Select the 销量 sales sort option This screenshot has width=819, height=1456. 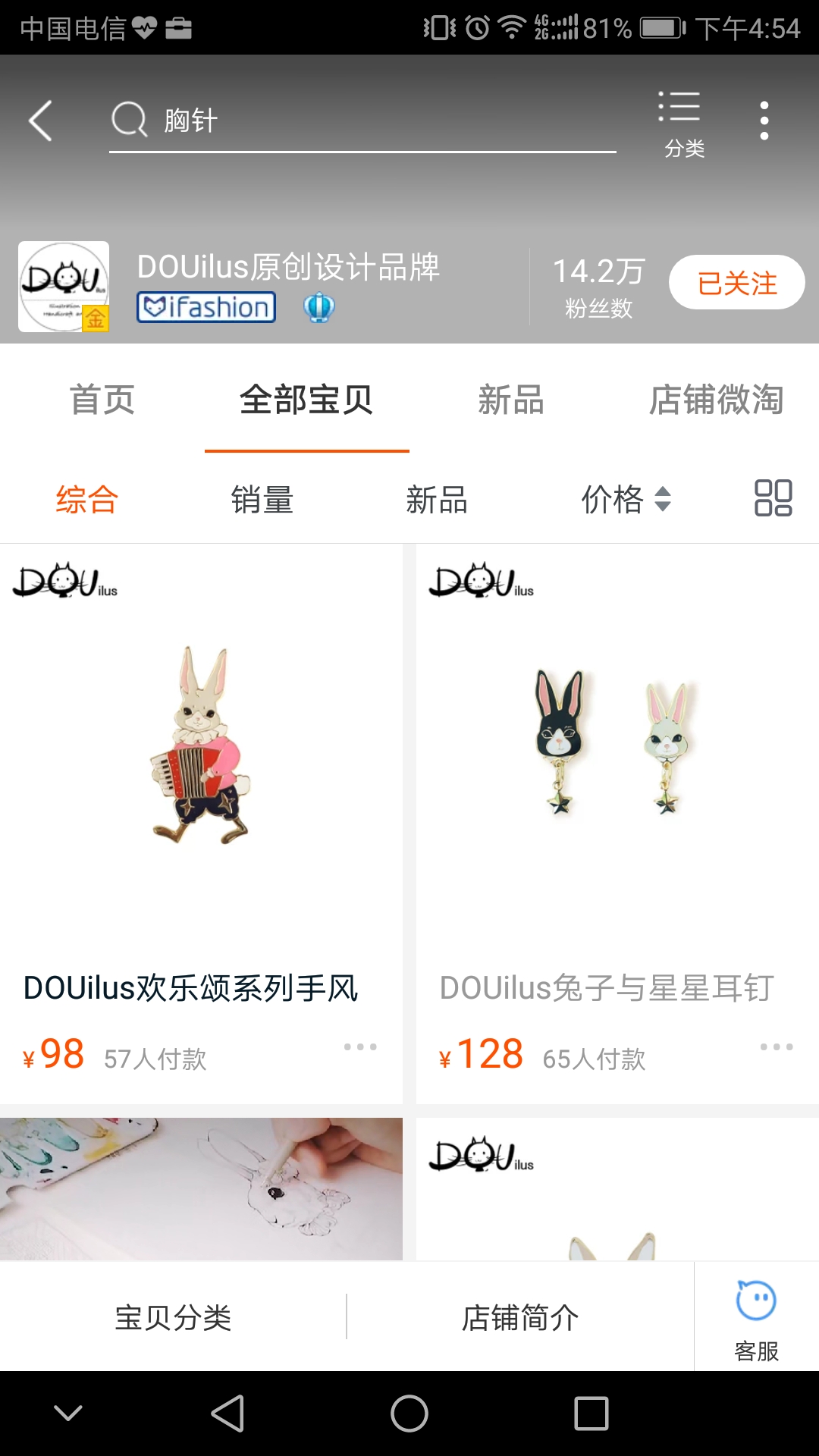click(x=262, y=500)
